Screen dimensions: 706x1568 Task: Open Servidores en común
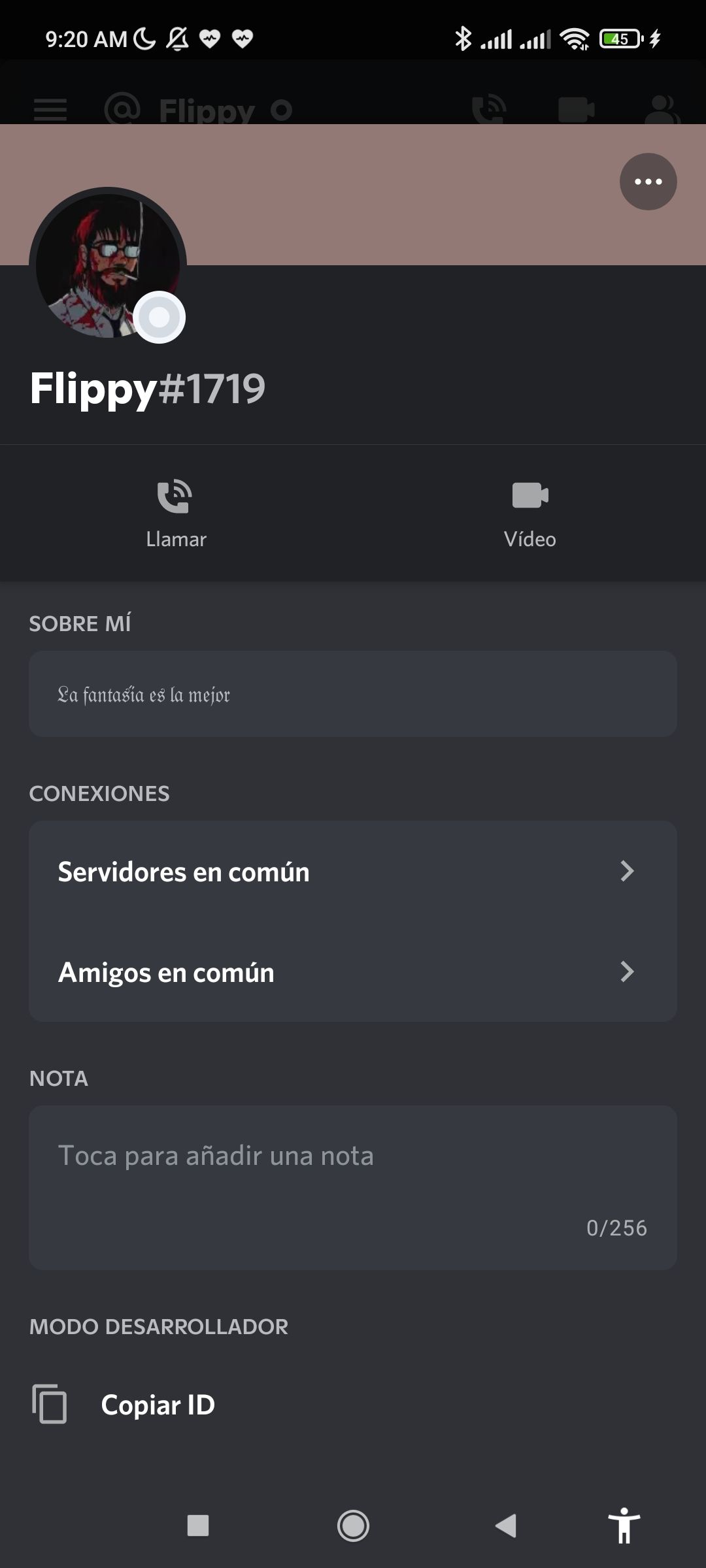pos(353,872)
